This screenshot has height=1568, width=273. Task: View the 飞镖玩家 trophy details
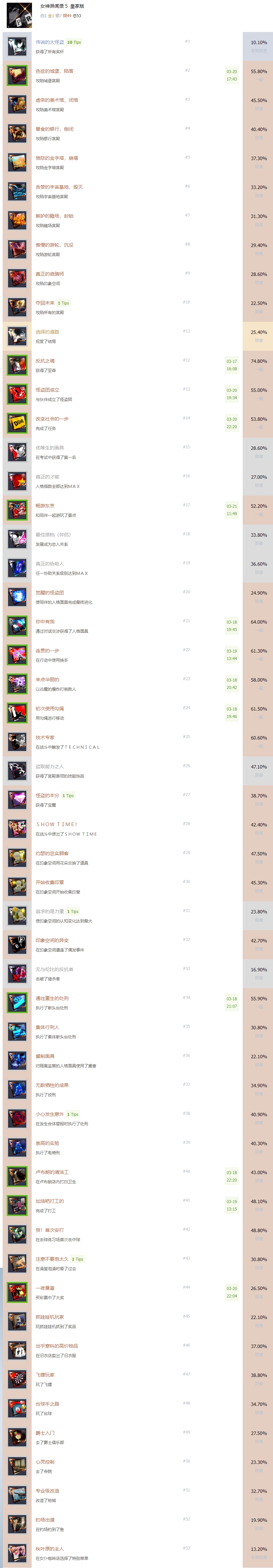[x=45, y=1374]
